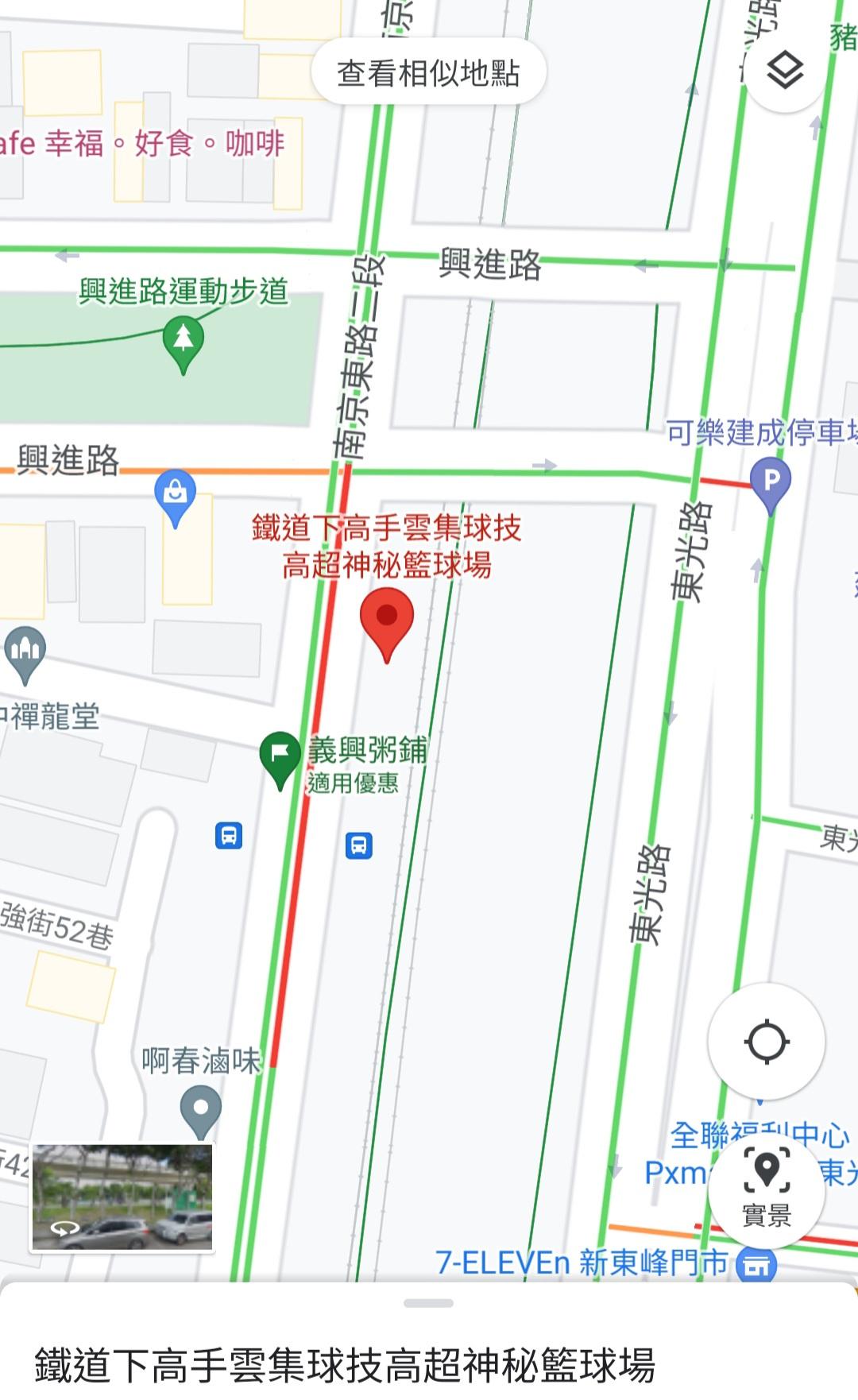The height and width of the screenshot is (1400, 858).
Task: Open the 實景 live view button
Action: click(766, 1189)
